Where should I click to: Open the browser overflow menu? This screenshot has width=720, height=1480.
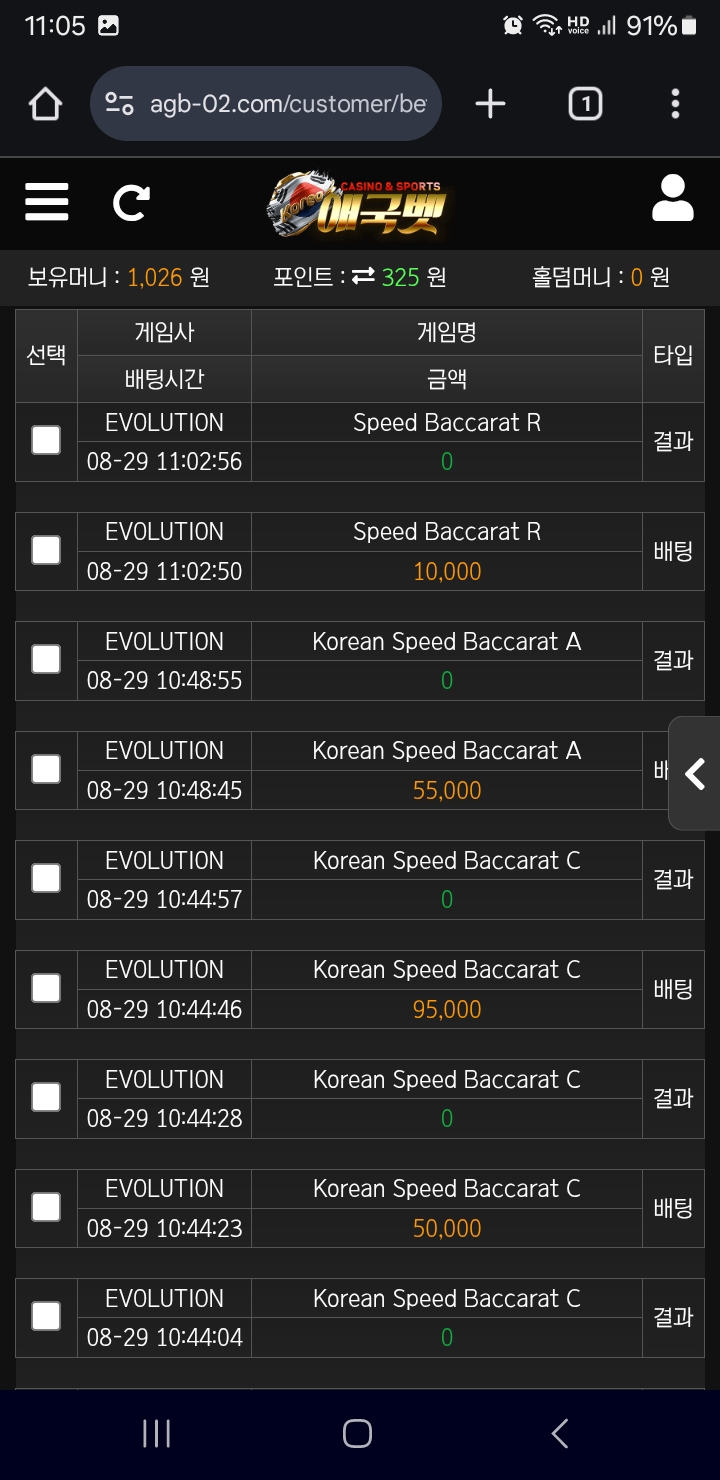tap(675, 104)
